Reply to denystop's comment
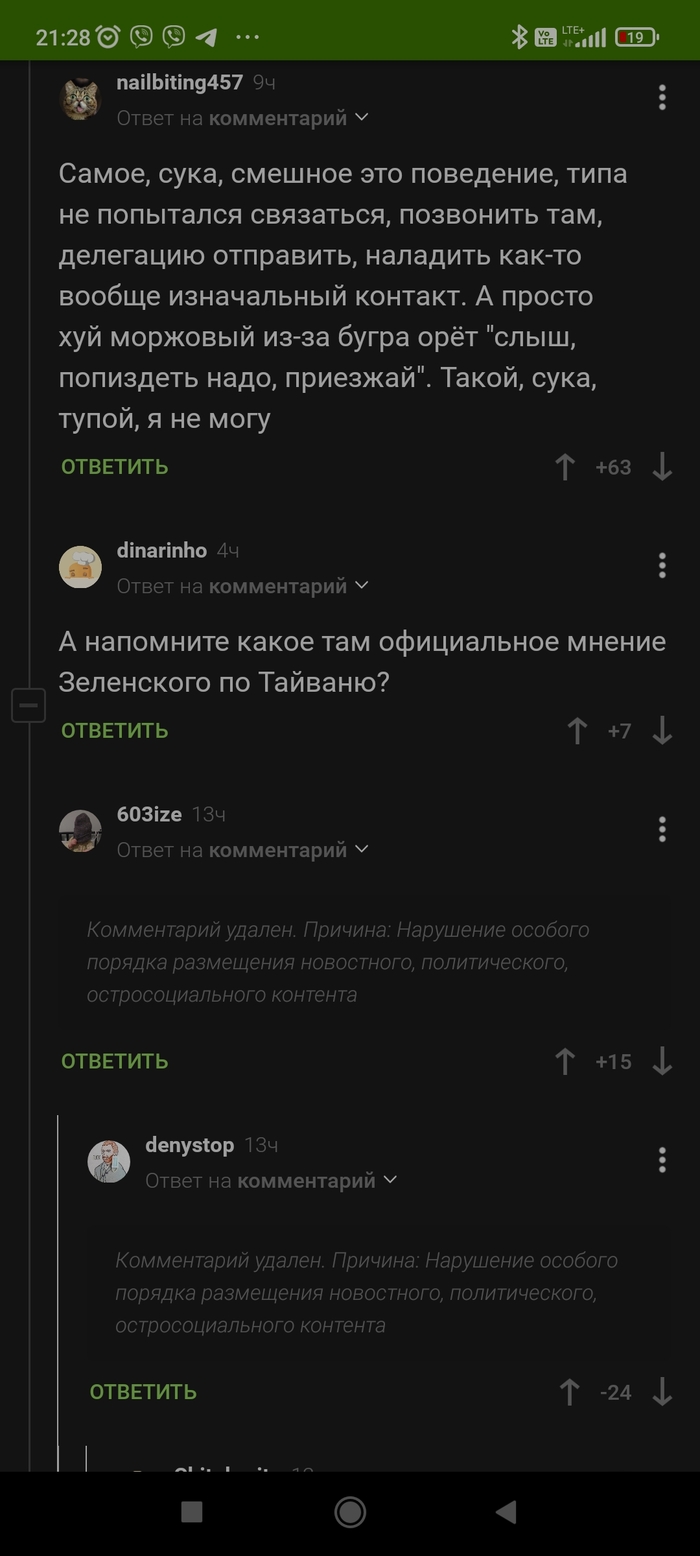700x1556 pixels. click(x=142, y=1392)
